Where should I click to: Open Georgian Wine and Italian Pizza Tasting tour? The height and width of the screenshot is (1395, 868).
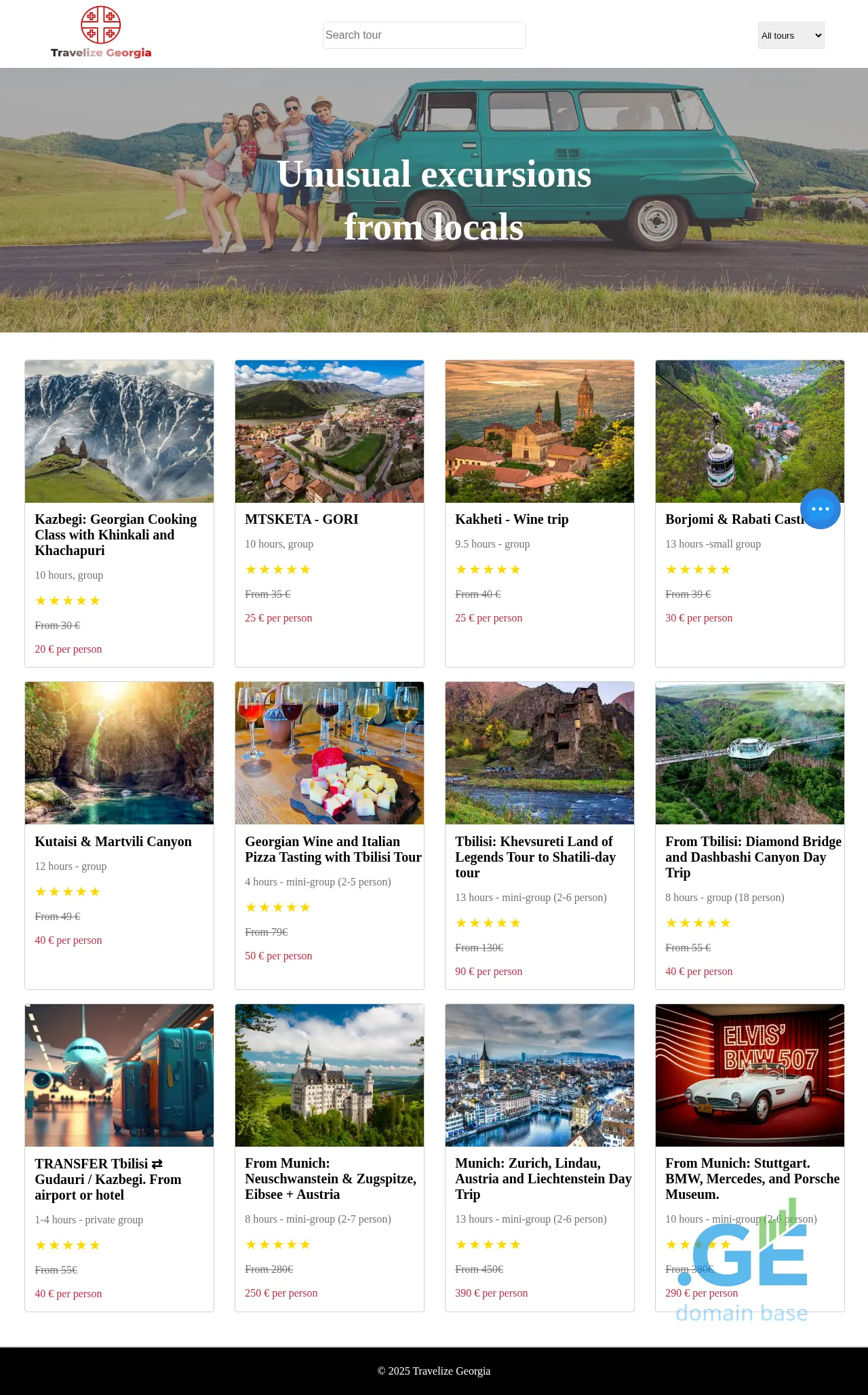(333, 849)
